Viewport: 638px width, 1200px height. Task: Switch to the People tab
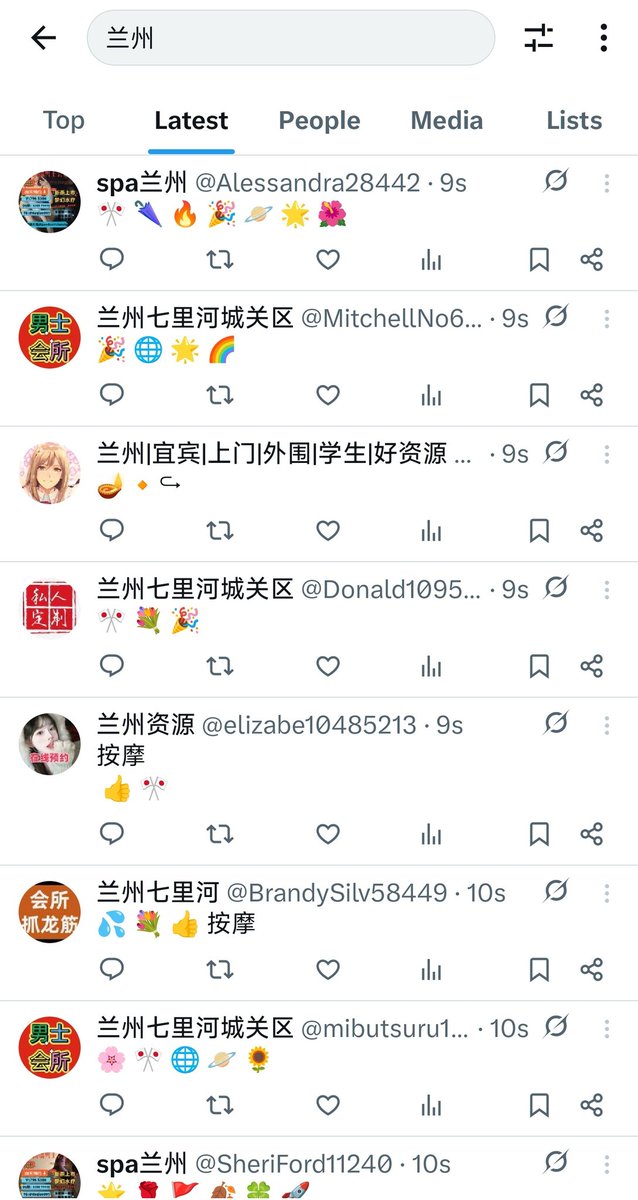[319, 121]
